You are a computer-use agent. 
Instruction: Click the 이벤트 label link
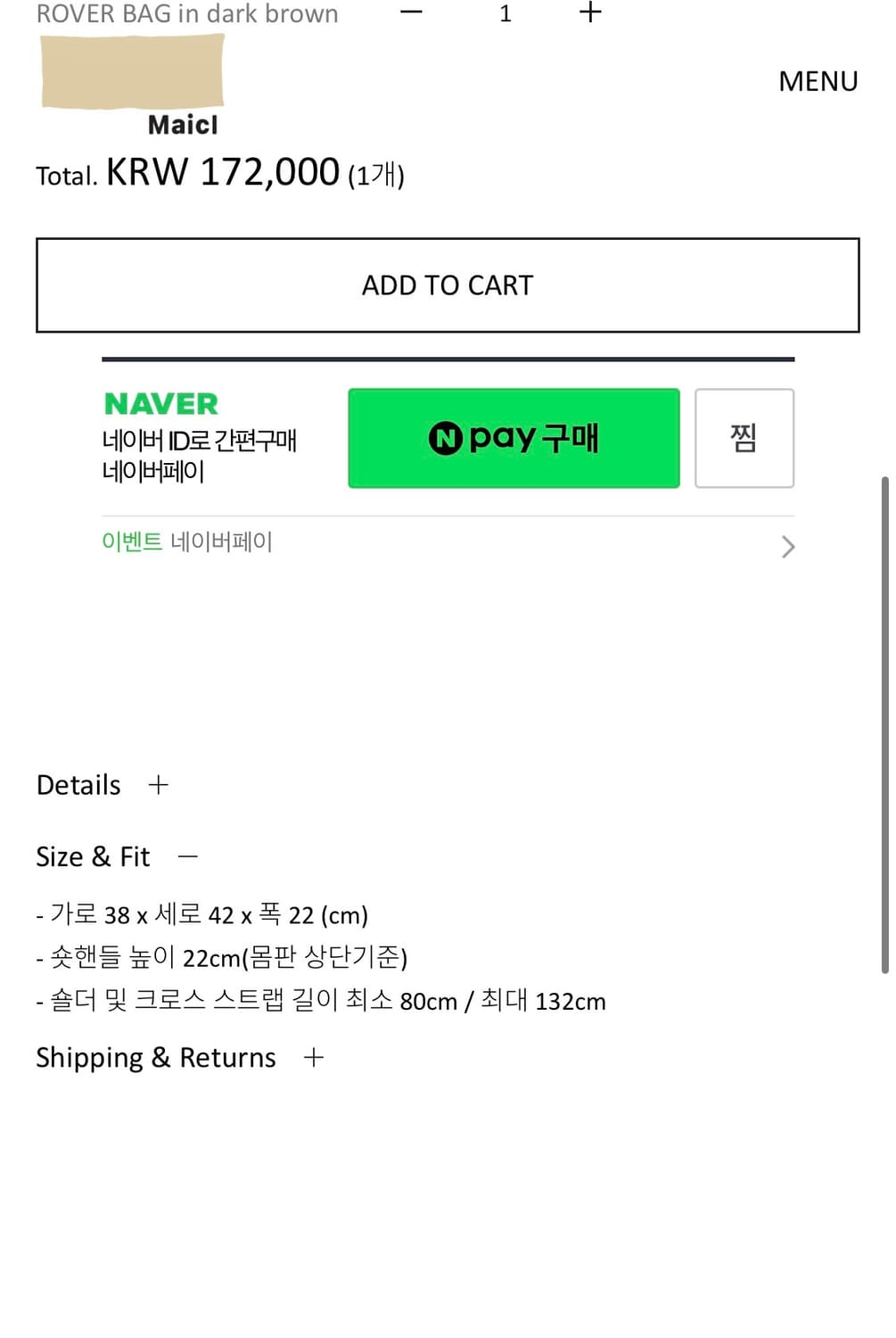coord(131,541)
